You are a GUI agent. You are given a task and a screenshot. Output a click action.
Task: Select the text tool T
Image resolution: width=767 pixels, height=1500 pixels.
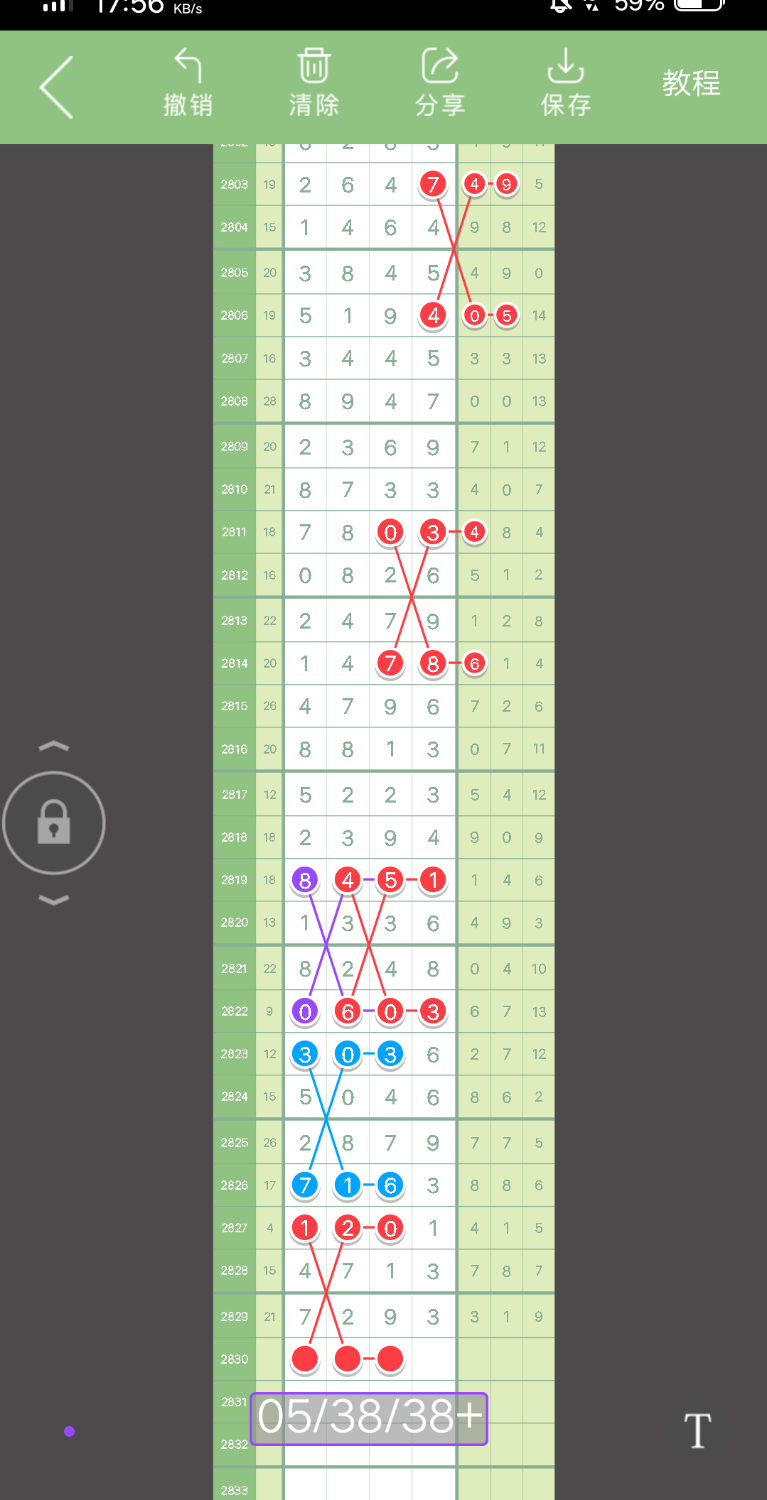[x=697, y=1431]
